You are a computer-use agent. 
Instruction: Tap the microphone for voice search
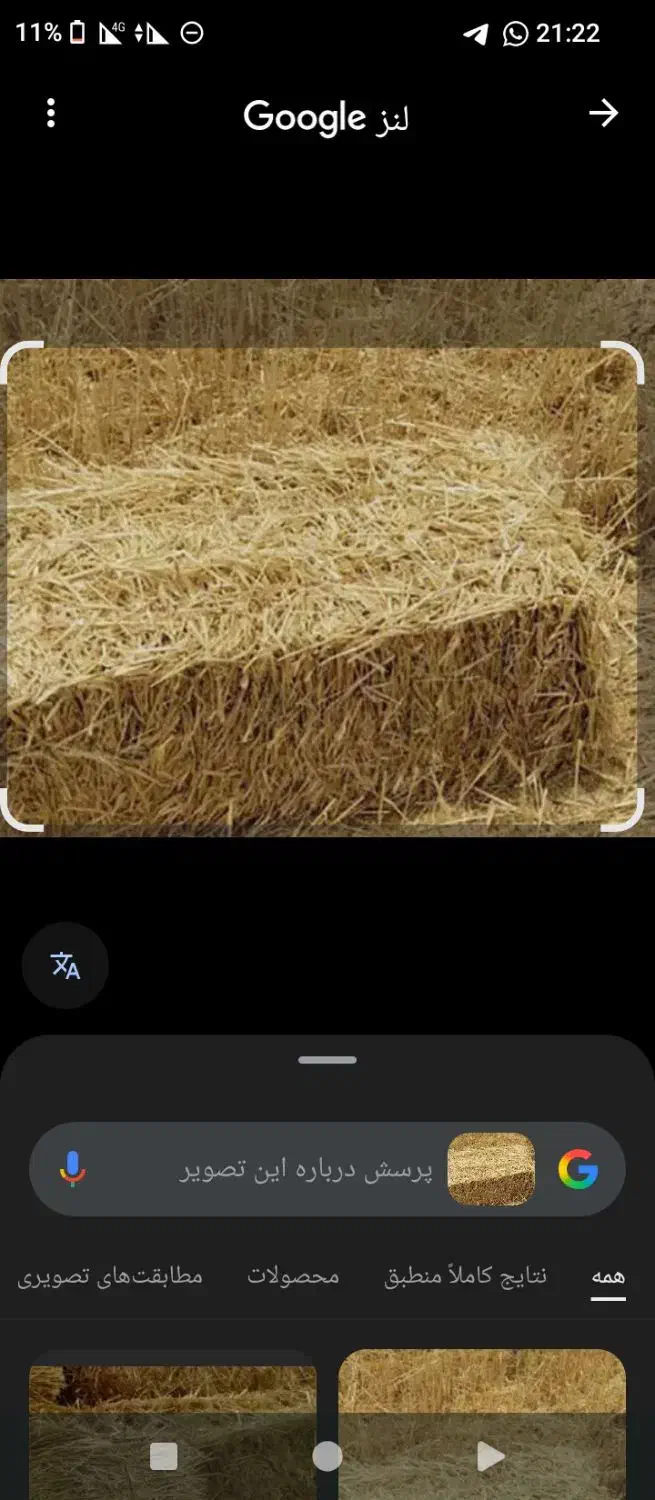(x=72, y=1169)
